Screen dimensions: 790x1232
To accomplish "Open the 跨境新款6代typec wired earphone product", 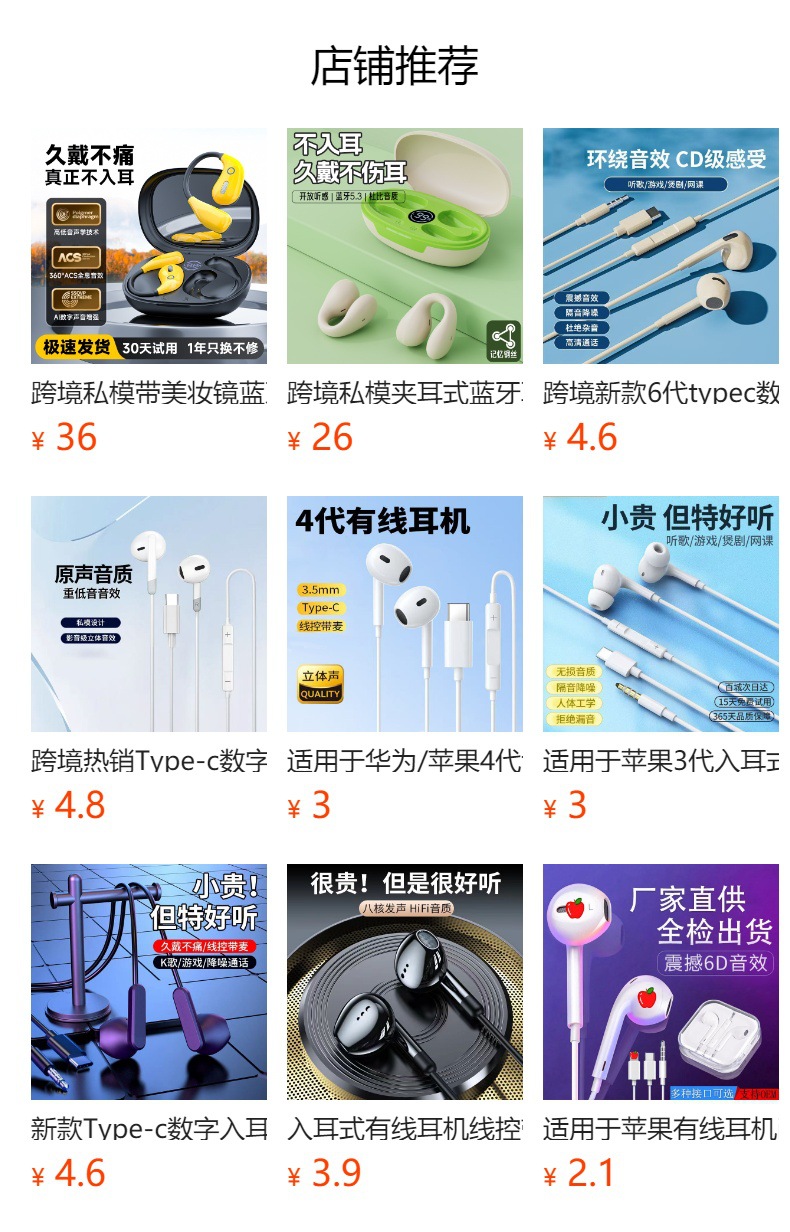I will (661, 246).
